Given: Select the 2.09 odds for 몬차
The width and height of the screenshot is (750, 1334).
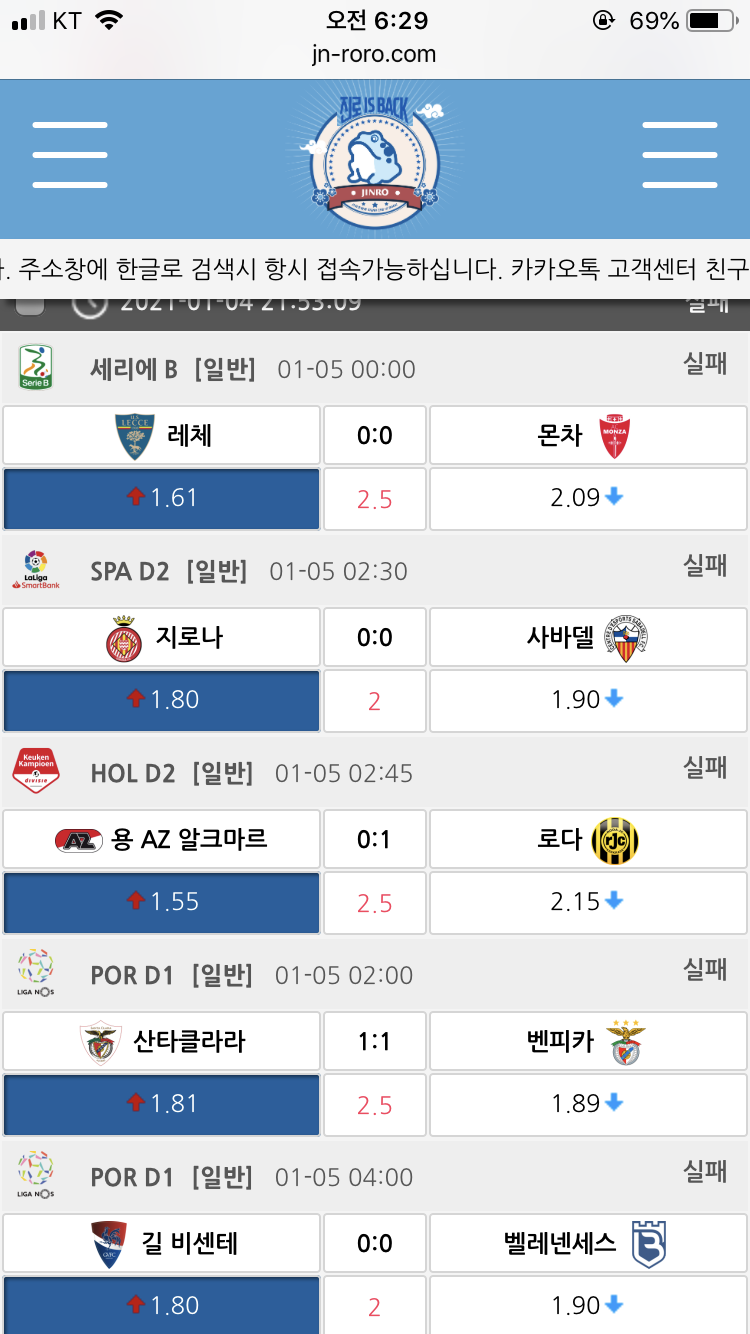Looking at the screenshot, I should (x=587, y=498).
